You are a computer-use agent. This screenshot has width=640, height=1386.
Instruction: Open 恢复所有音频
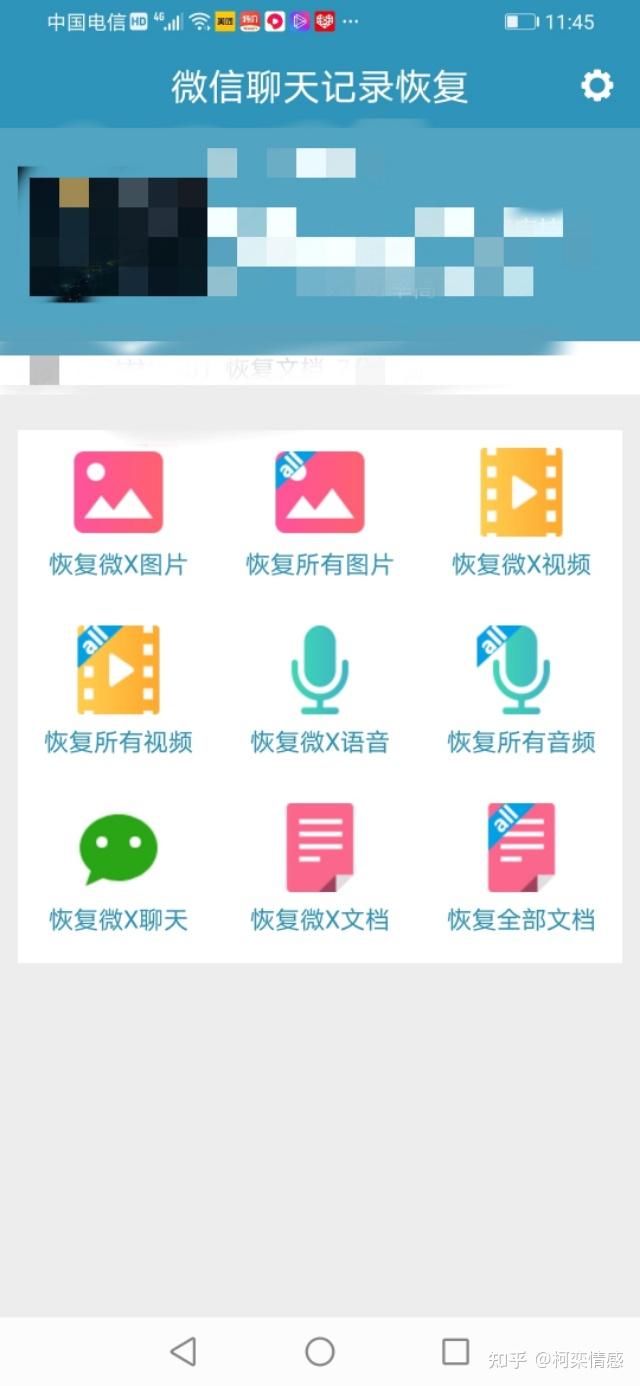521,690
